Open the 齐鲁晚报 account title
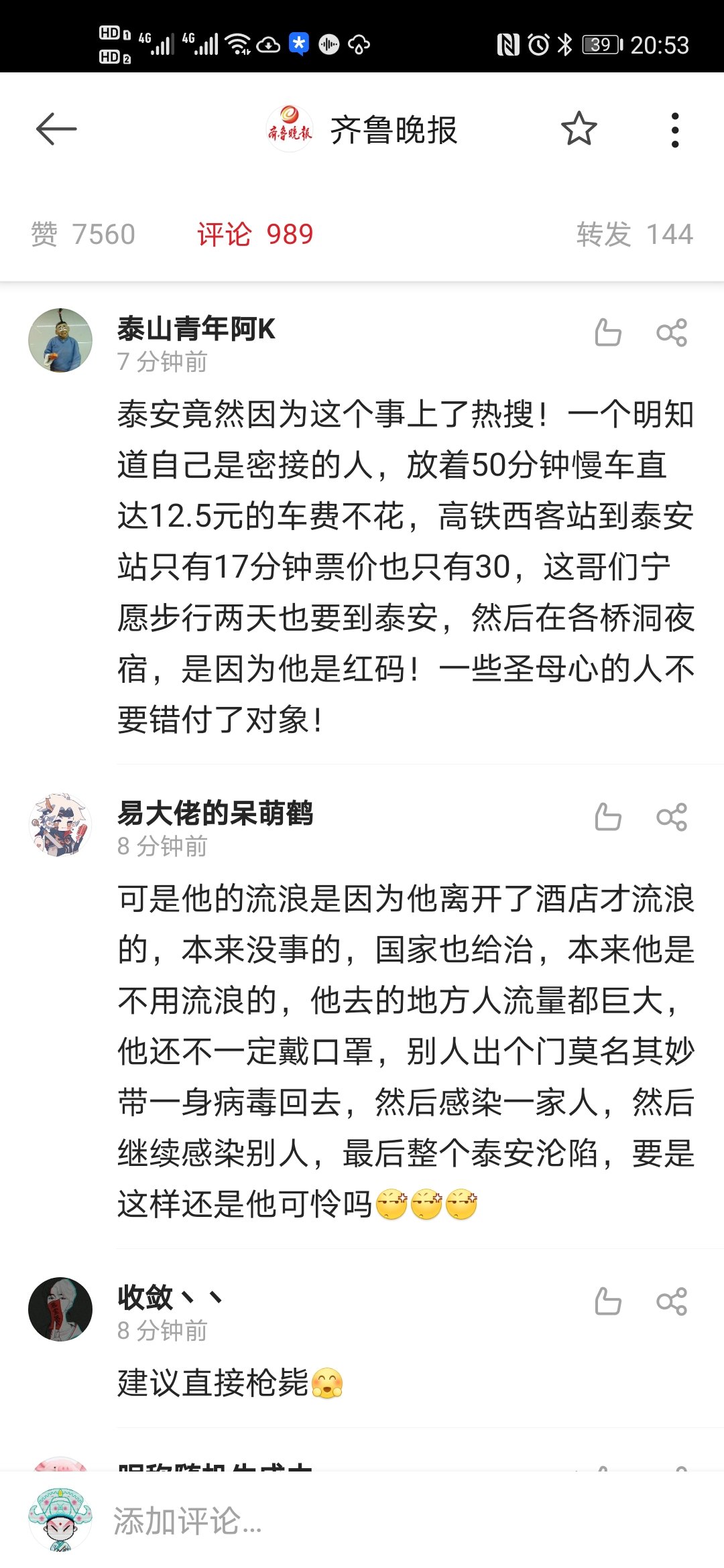The height and width of the screenshot is (1568, 724). pos(393,129)
